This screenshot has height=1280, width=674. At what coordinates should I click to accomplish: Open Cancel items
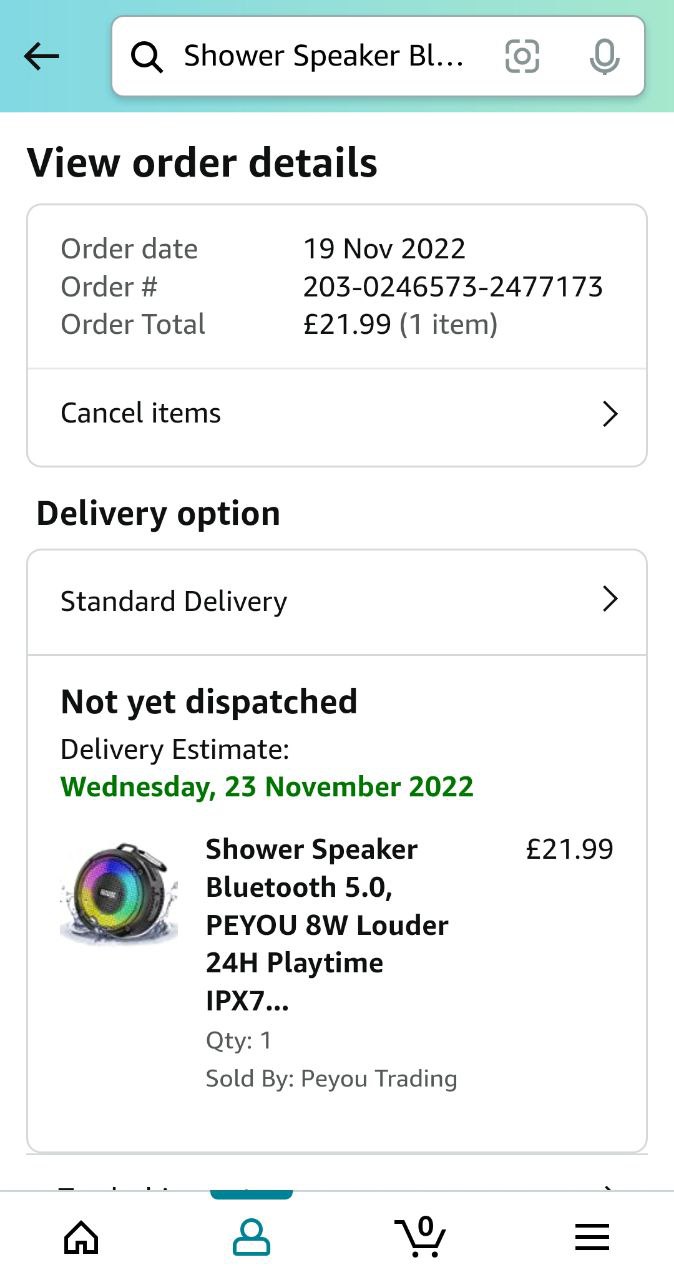pyautogui.click(x=337, y=414)
